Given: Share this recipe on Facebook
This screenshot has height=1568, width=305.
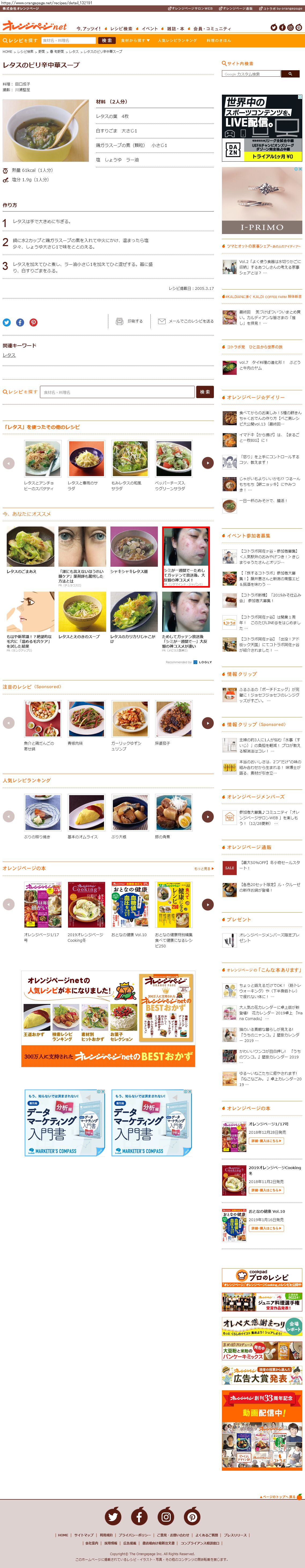Looking at the screenshot, I should [20, 323].
